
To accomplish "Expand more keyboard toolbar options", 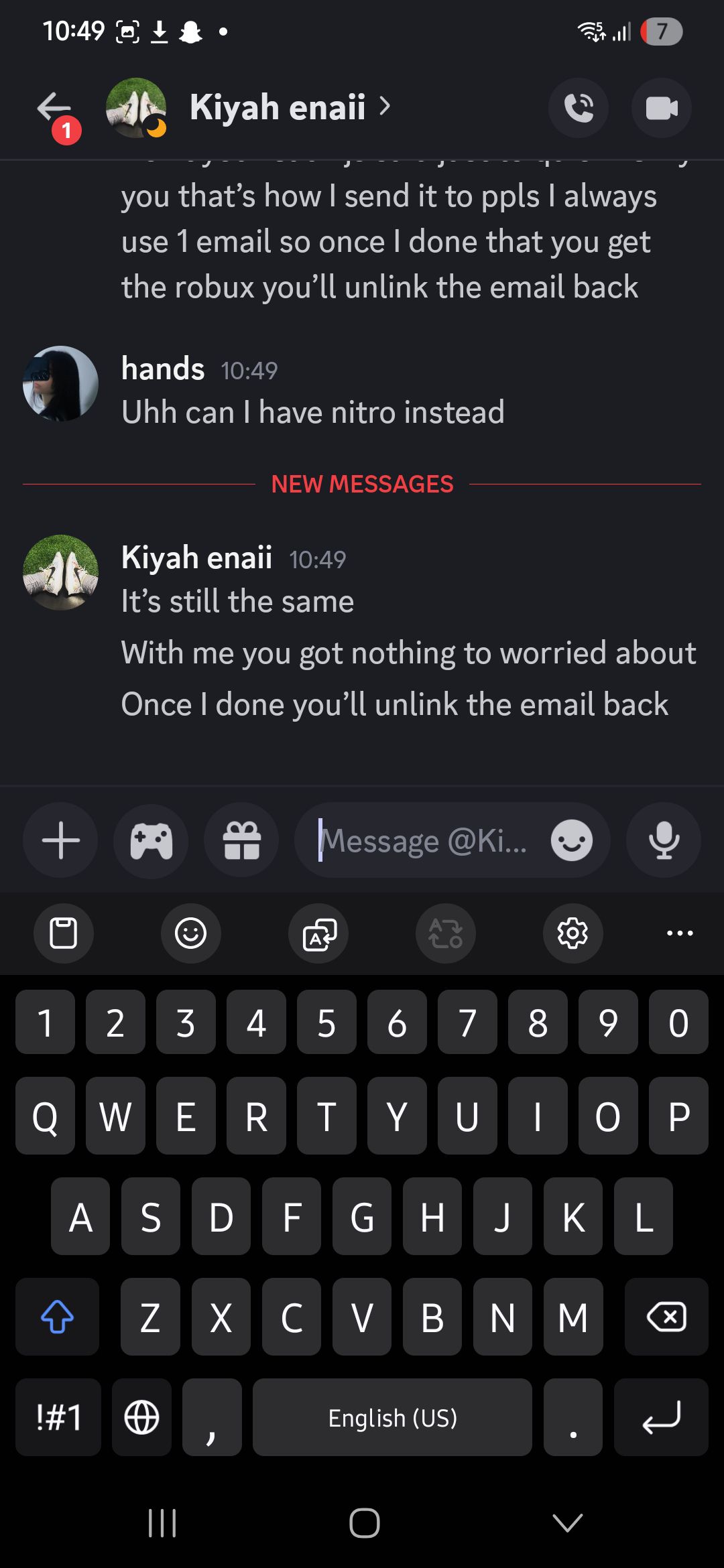I will [x=680, y=933].
